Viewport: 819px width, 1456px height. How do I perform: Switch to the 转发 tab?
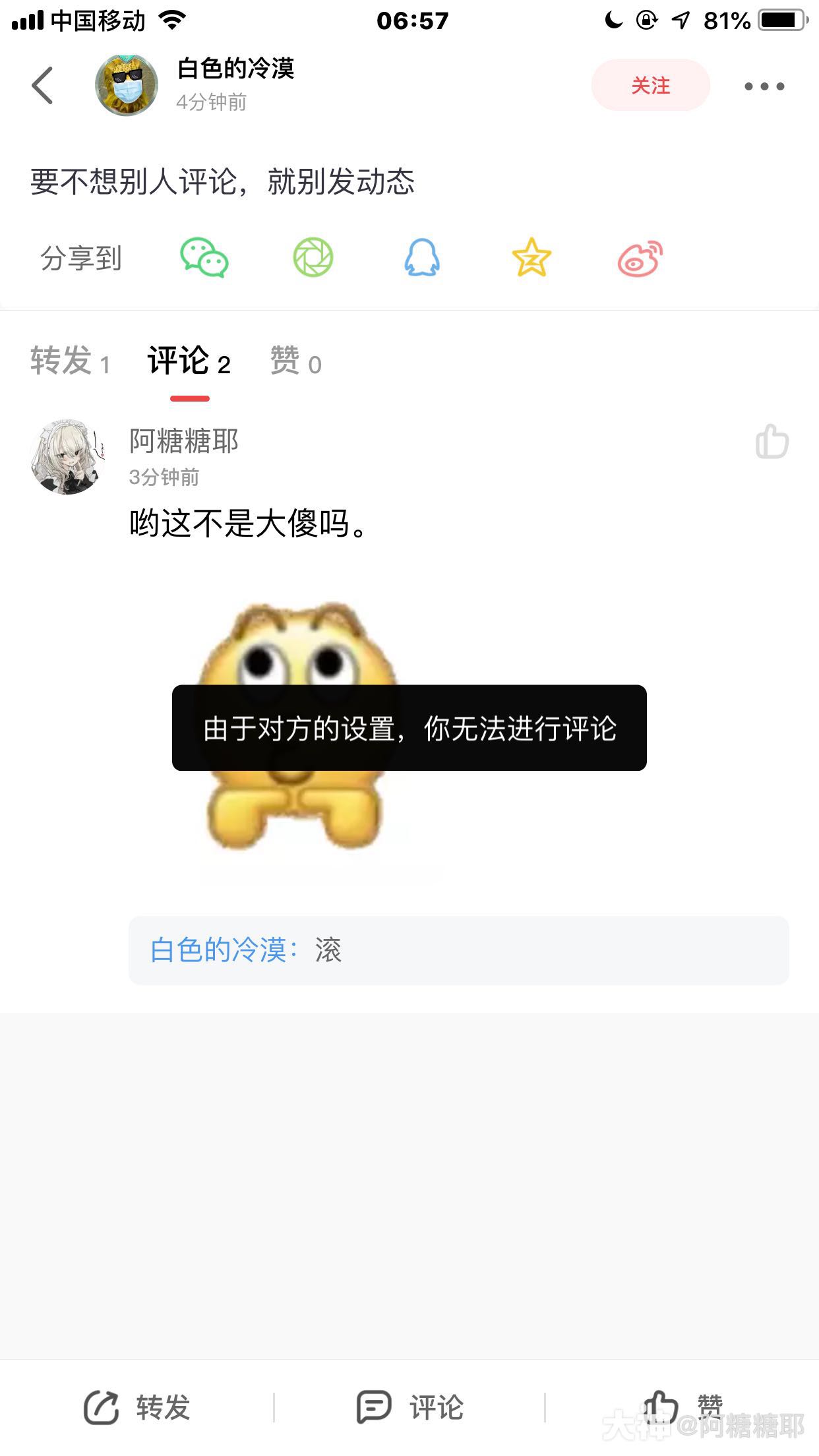point(70,362)
